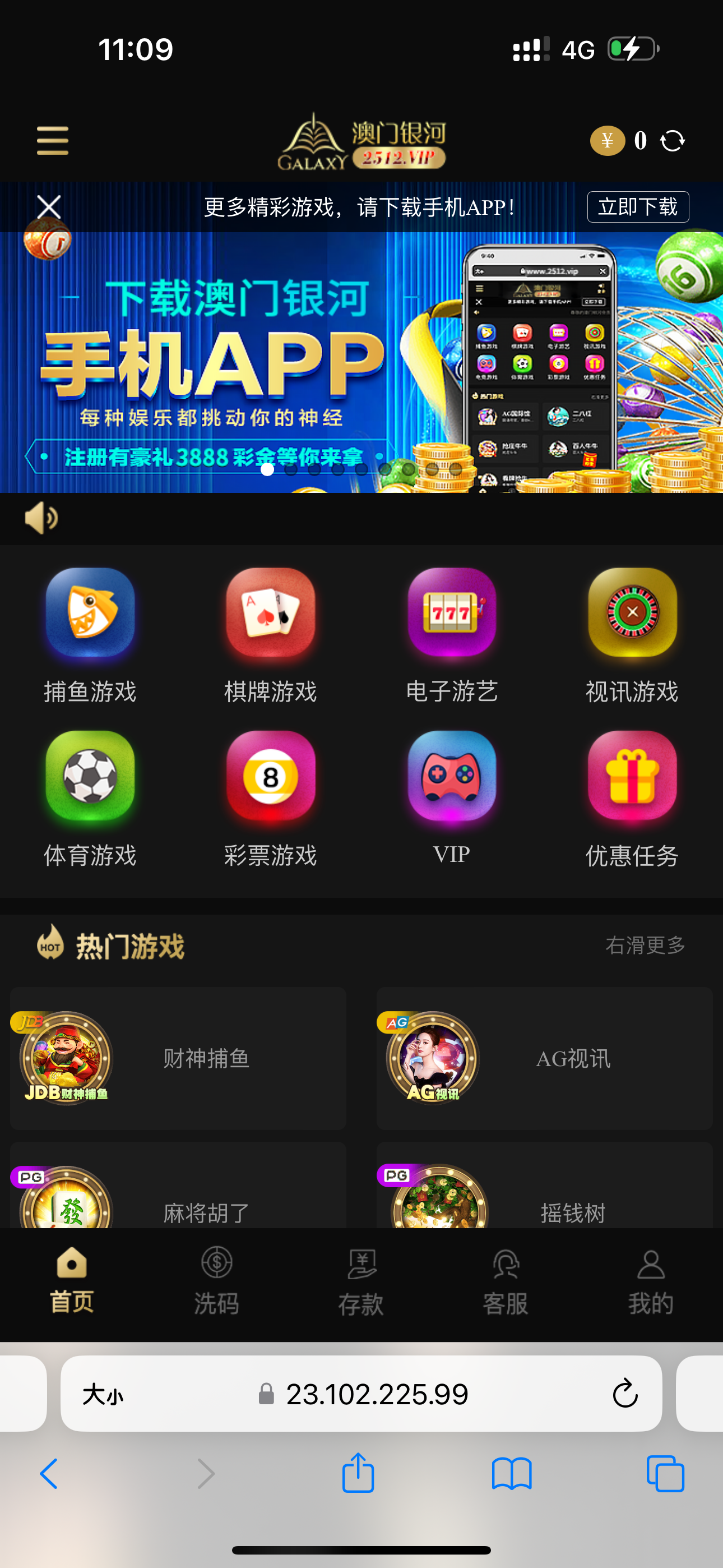The height and width of the screenshot is (1568, 723).
Task: Open 体育游戏 category
Action: [90, 798]
